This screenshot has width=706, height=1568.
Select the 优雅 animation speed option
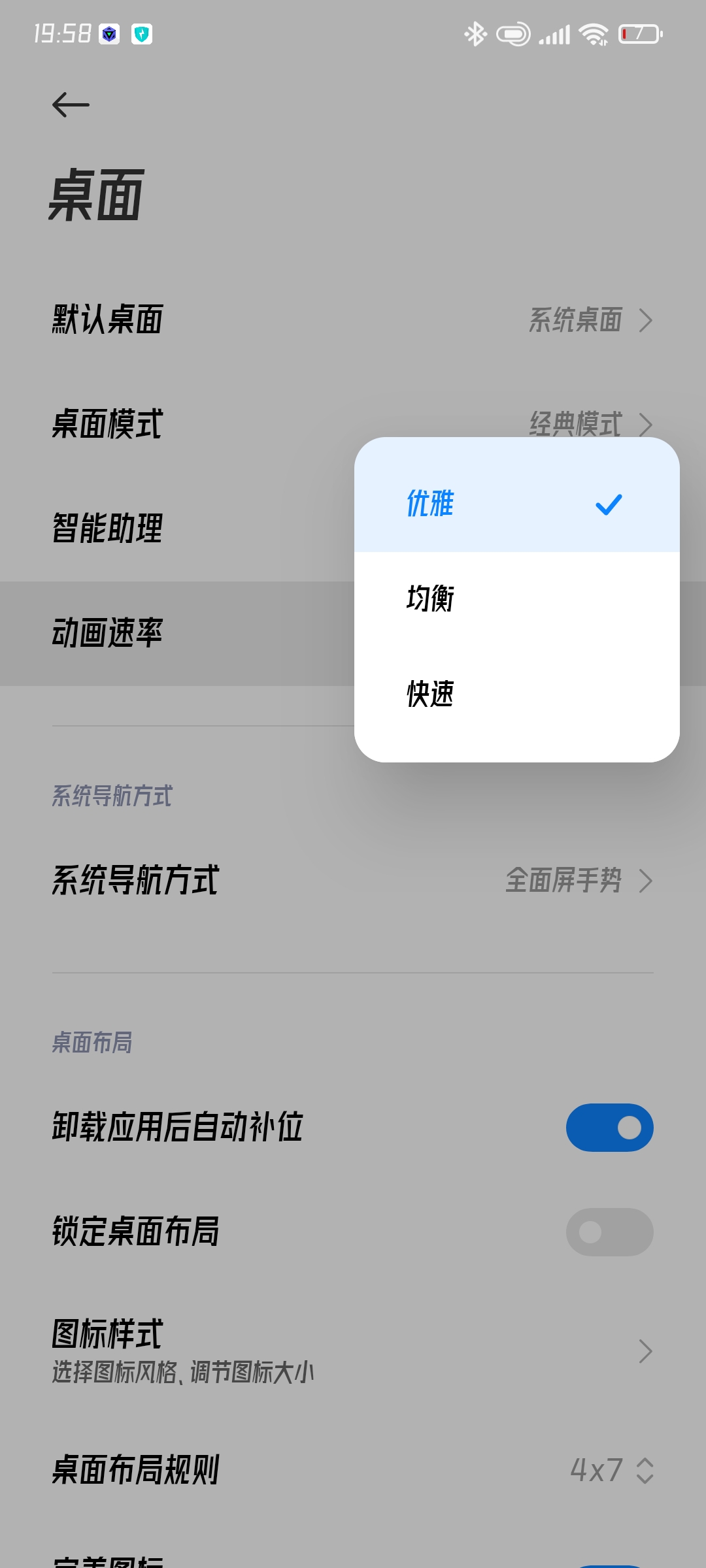(516, 504)
